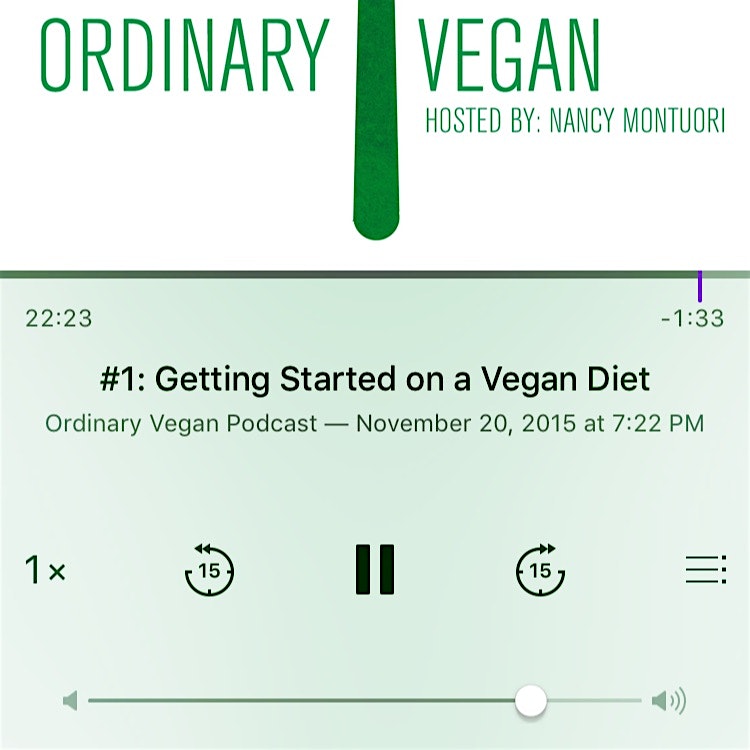Pause the podcast episode
This screenshot has height=750, width=750.
coord(375,570)
